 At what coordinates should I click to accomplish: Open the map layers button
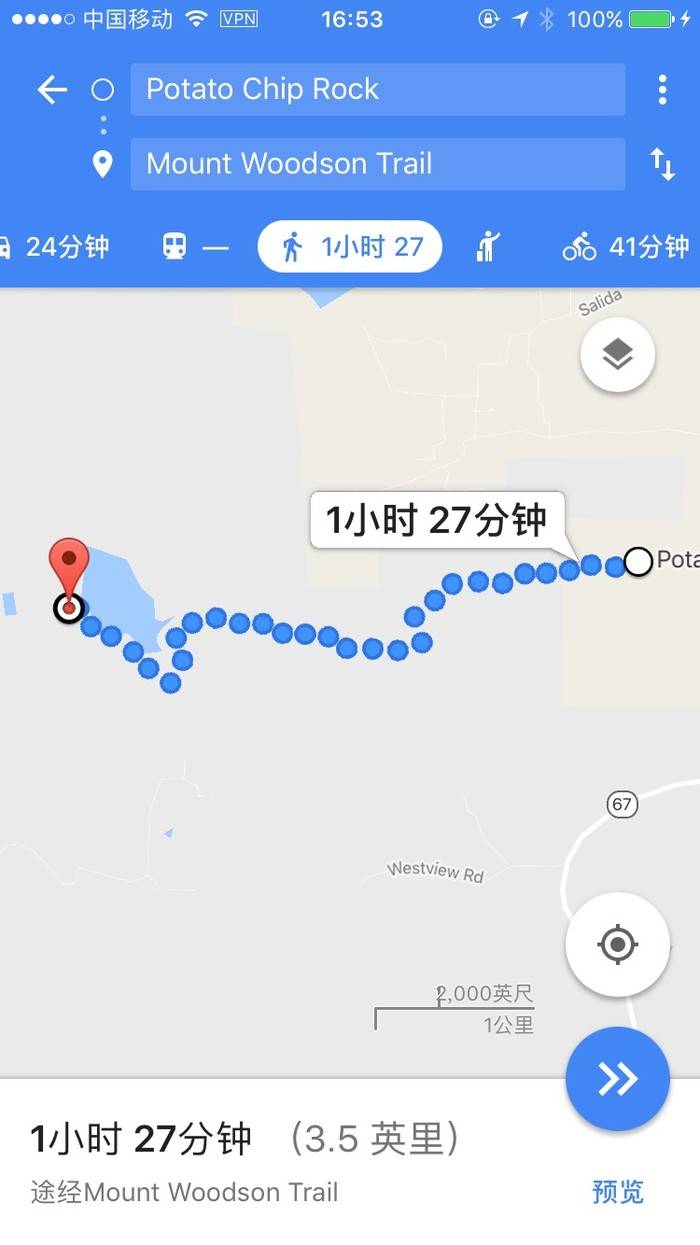coord(618,353)
